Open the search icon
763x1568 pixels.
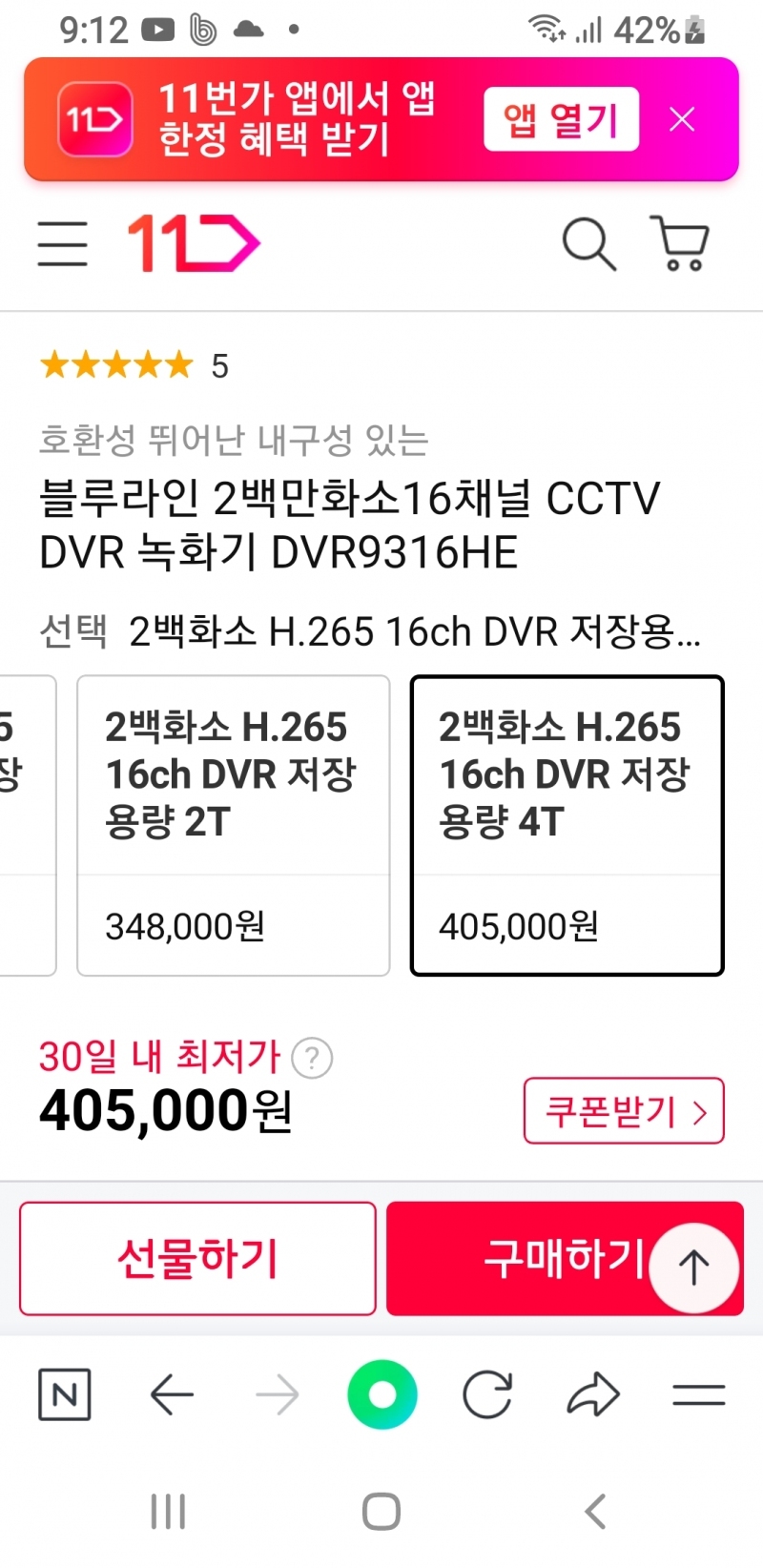[x=588, y=244]
